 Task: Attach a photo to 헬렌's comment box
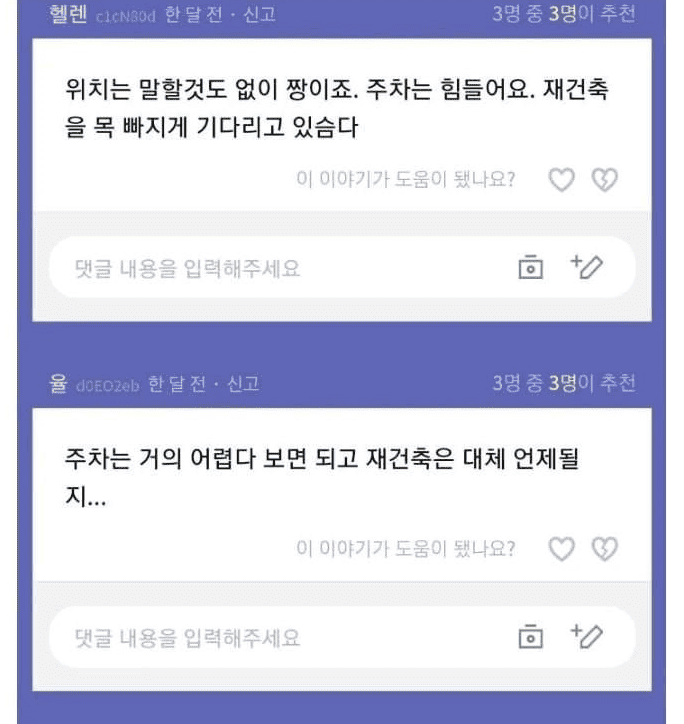pyautogui.click(x=531, y=267)
